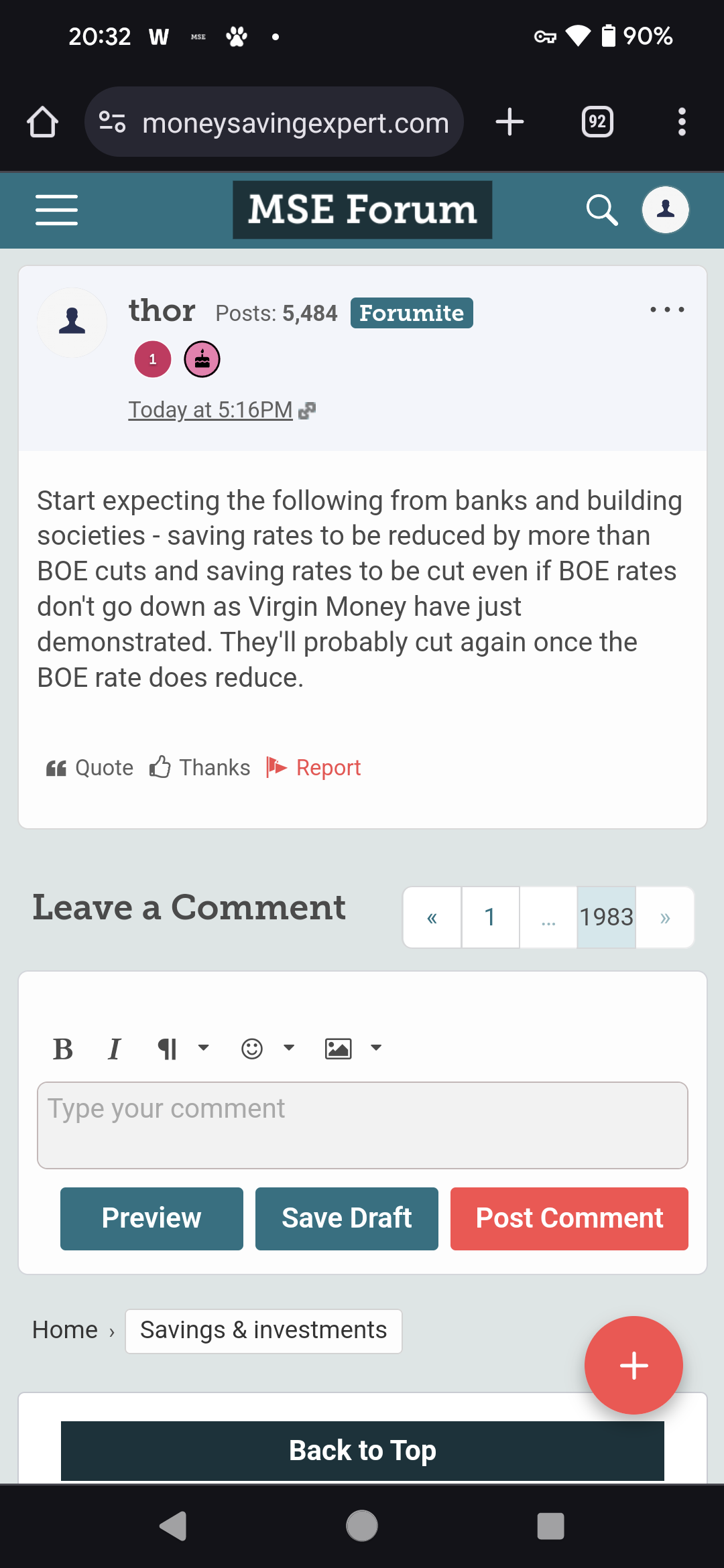Open the user profile avatar in the header
The height and width of the screenshot is (1568, 724).
point(665,210)
